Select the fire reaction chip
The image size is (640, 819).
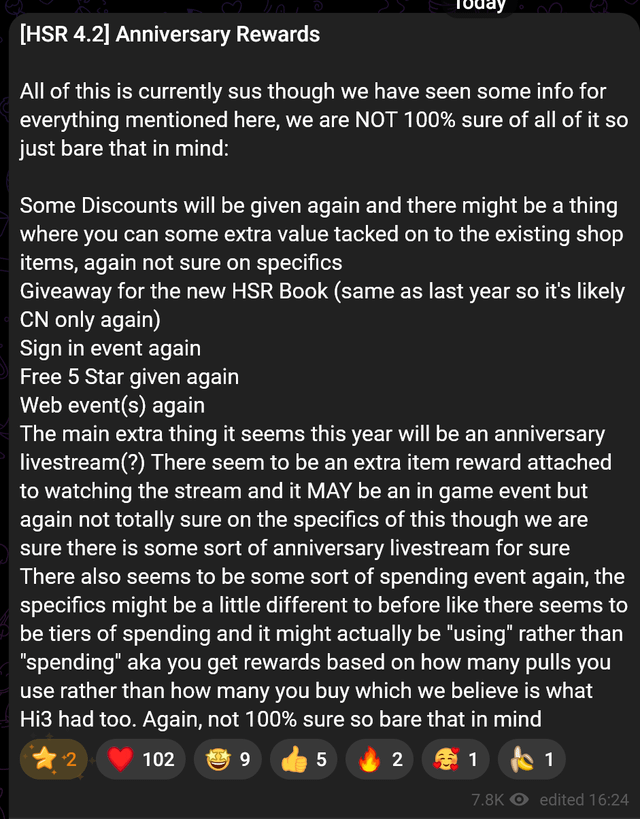pos(380,759)
